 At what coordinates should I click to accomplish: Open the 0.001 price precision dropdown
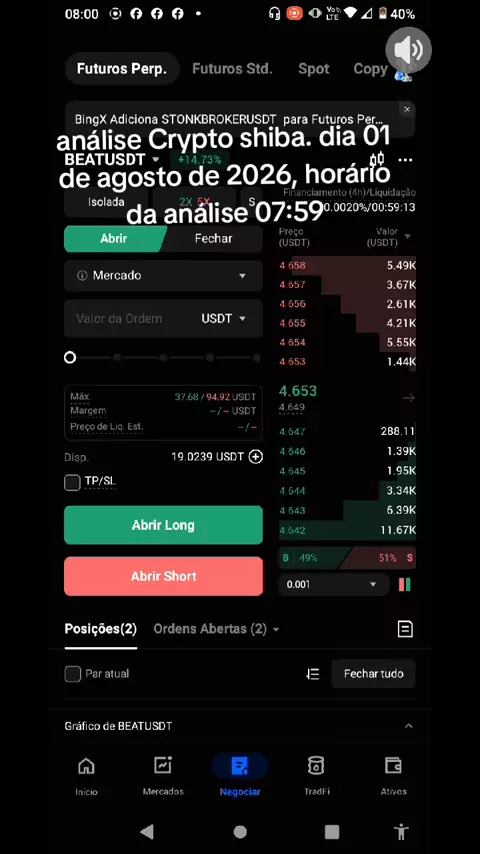[334, 584]
